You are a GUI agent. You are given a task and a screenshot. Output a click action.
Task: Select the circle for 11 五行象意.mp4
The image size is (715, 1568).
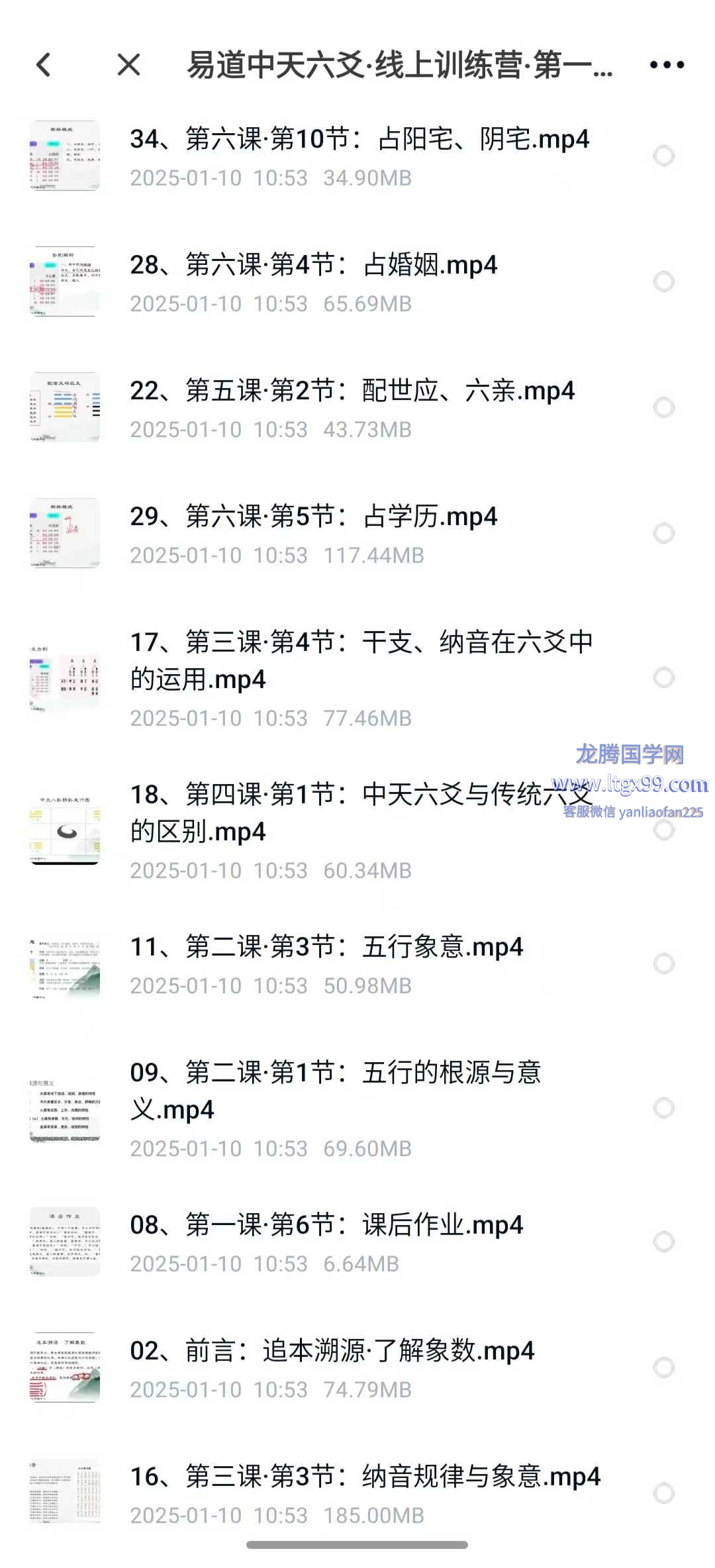(663, 963)
